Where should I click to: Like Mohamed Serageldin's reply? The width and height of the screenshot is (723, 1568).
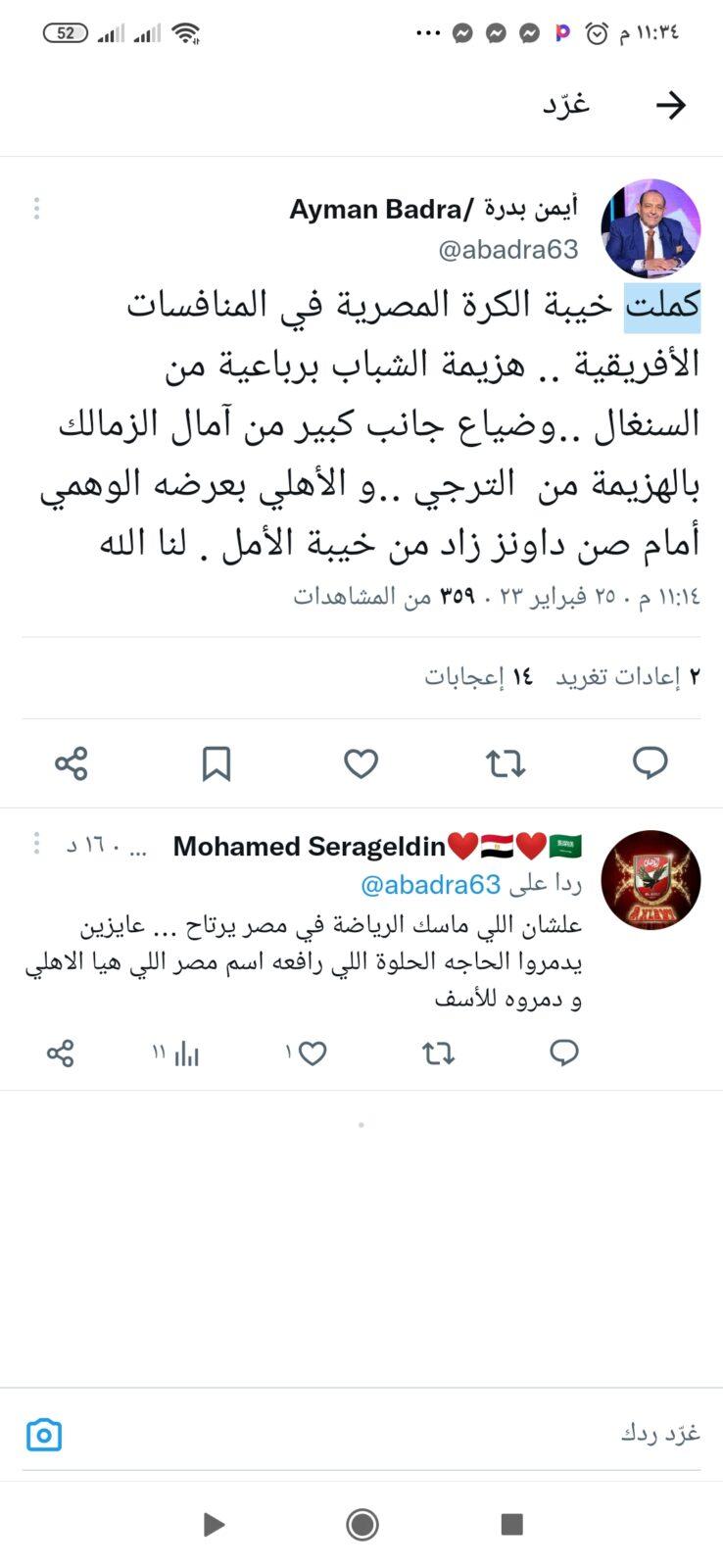click(x=312, y=1053)
